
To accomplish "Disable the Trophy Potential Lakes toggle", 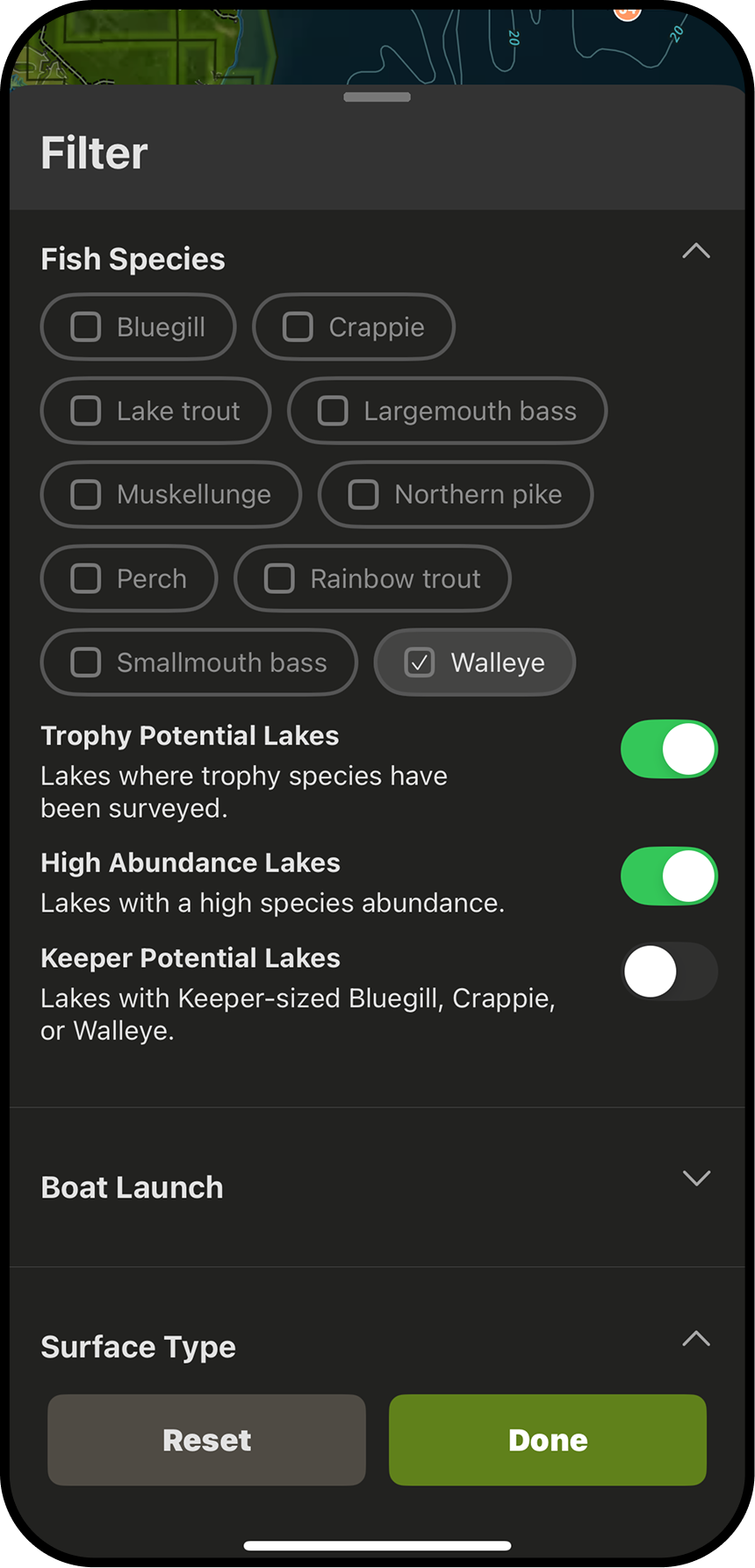I will pos(669,748).
